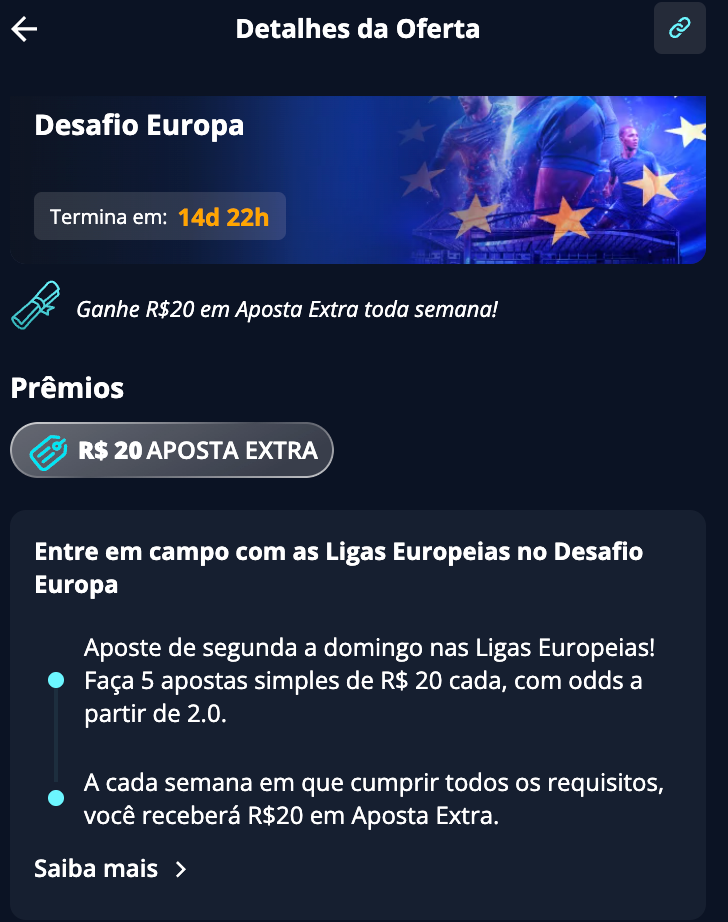Click the second timeline bullet dot
Screen dimensions: 728x922
coord(55,798)
